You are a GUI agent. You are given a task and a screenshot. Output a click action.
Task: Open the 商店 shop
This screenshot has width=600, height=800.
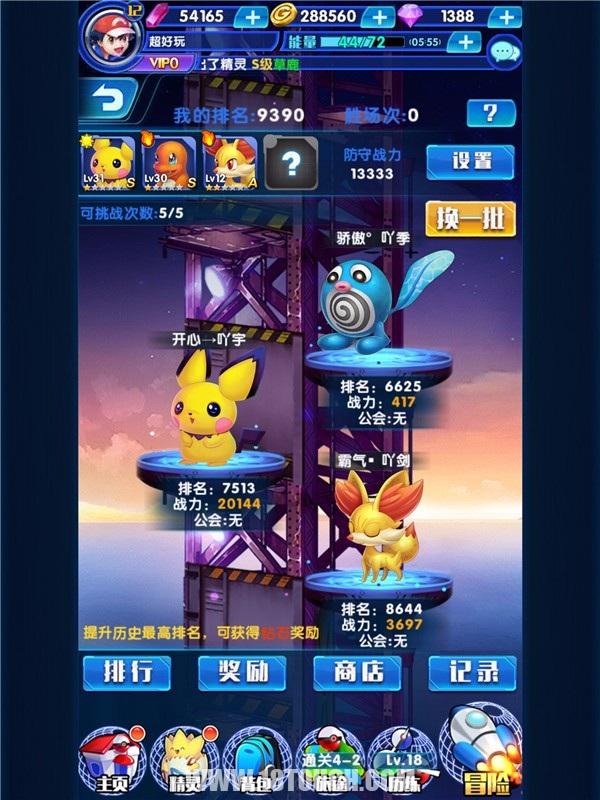(x=357, y=671)
